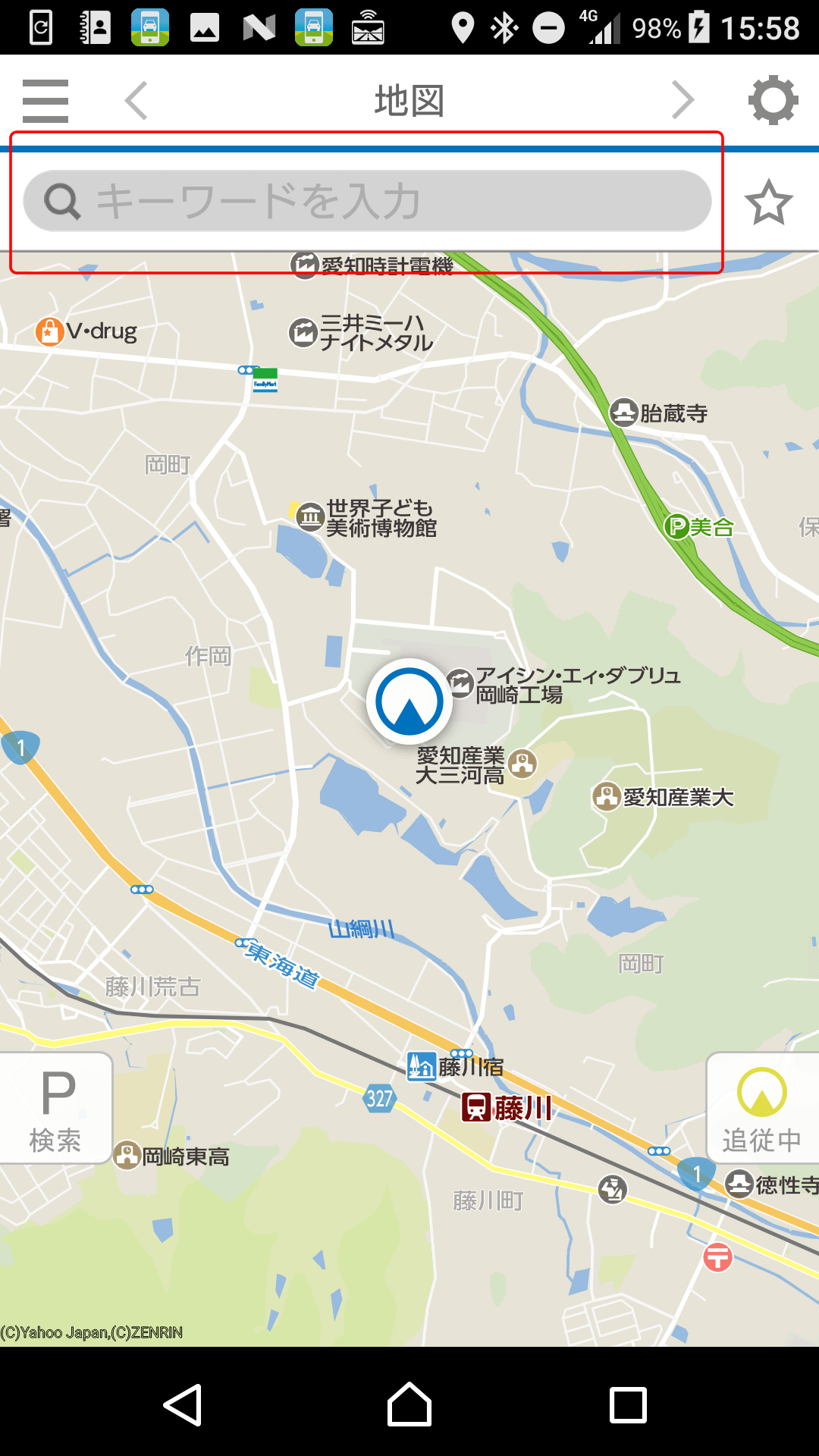Select 愛知産業大 marker on the map
Viewport: 819px width, 1456px height.
point(607,797)
